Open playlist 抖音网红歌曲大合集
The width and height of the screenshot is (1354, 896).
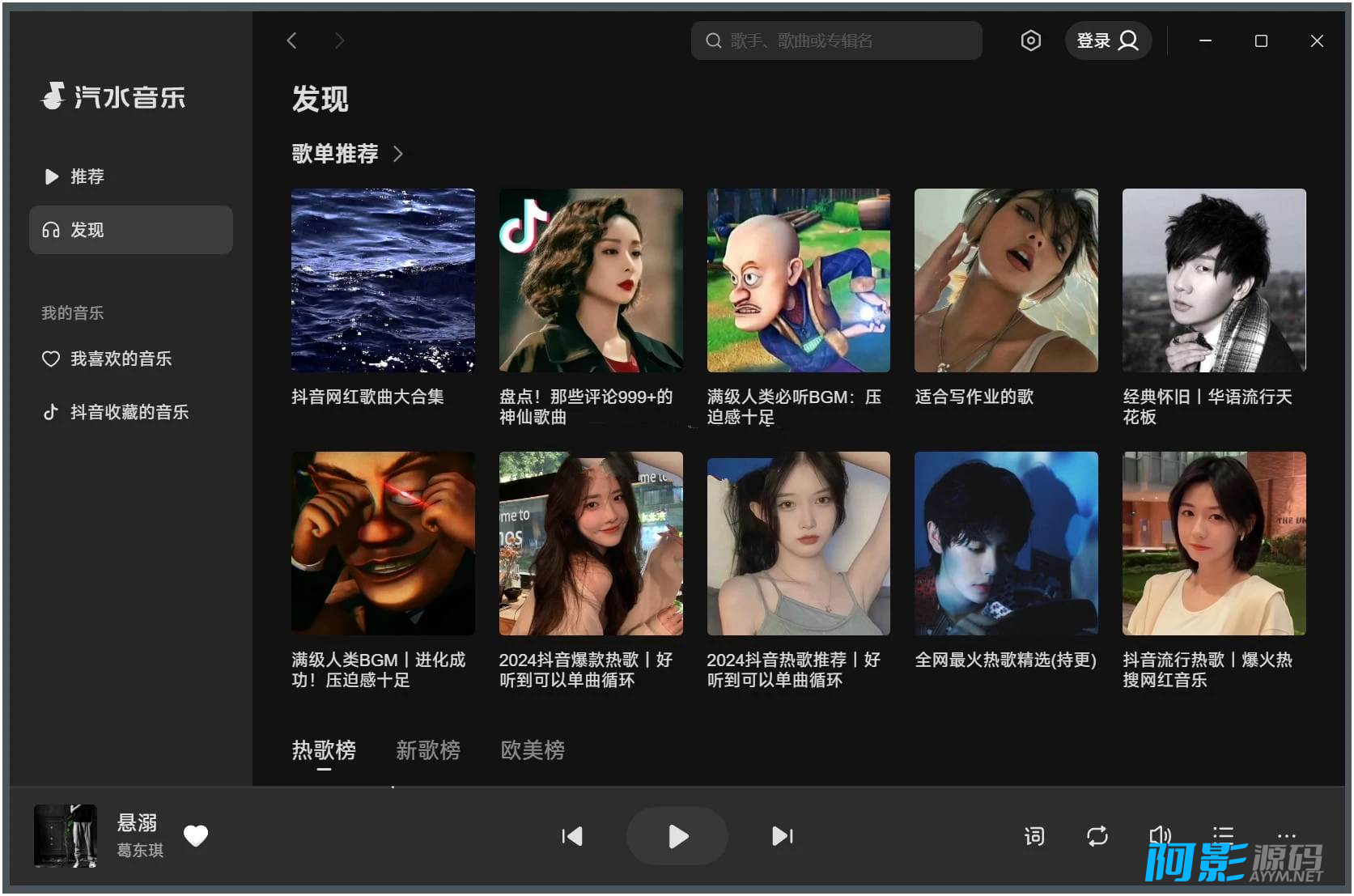[383, 280]
